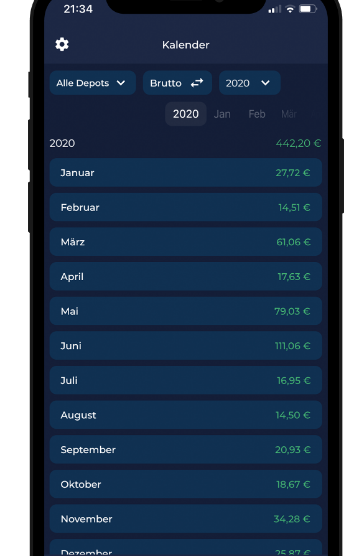Open the Februar row
This screenshot has width=364, height=556.
(186, 207)
